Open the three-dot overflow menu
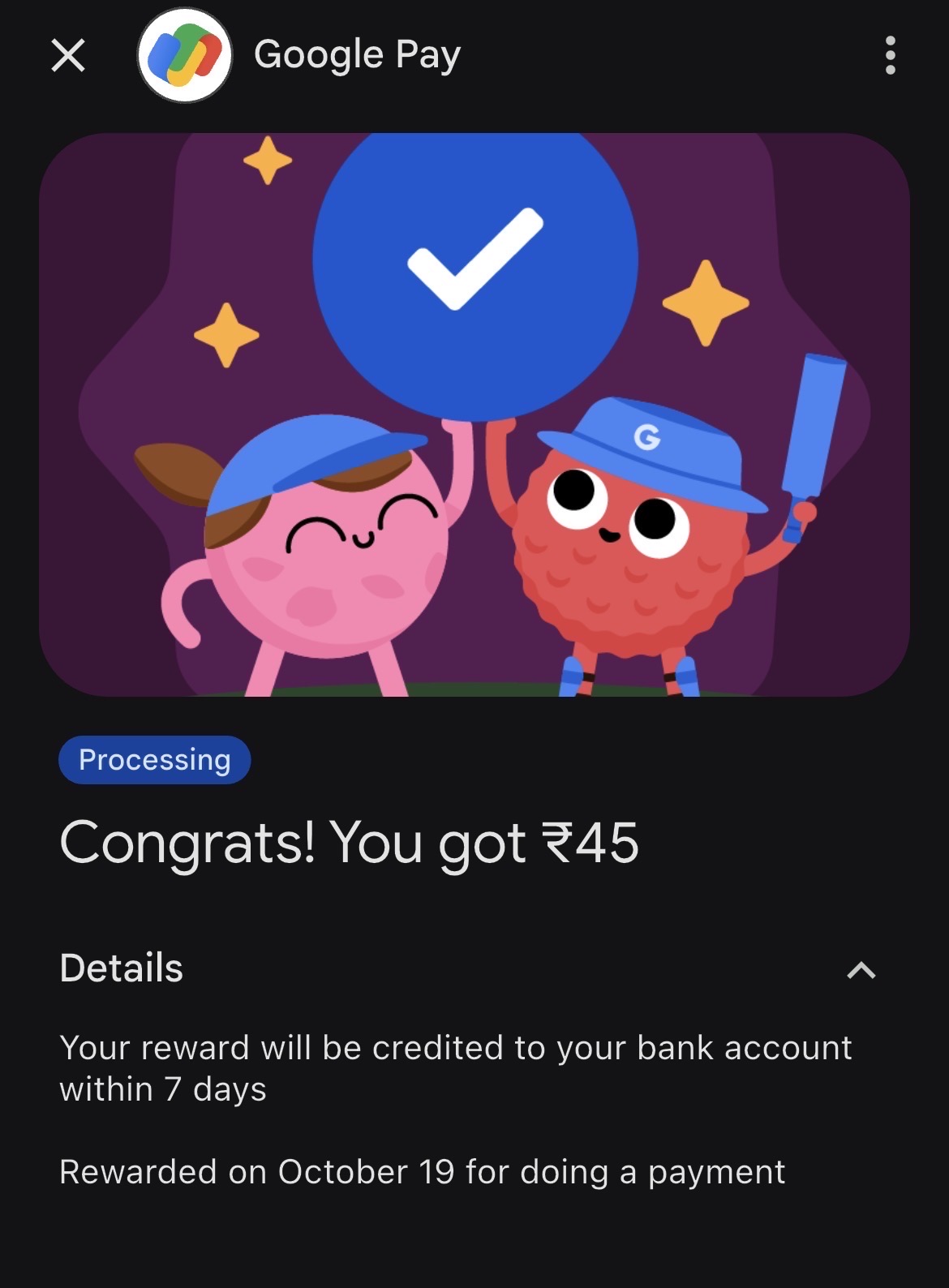The height and width of the screenshot is (1288, 949). (x=890, y=55)
